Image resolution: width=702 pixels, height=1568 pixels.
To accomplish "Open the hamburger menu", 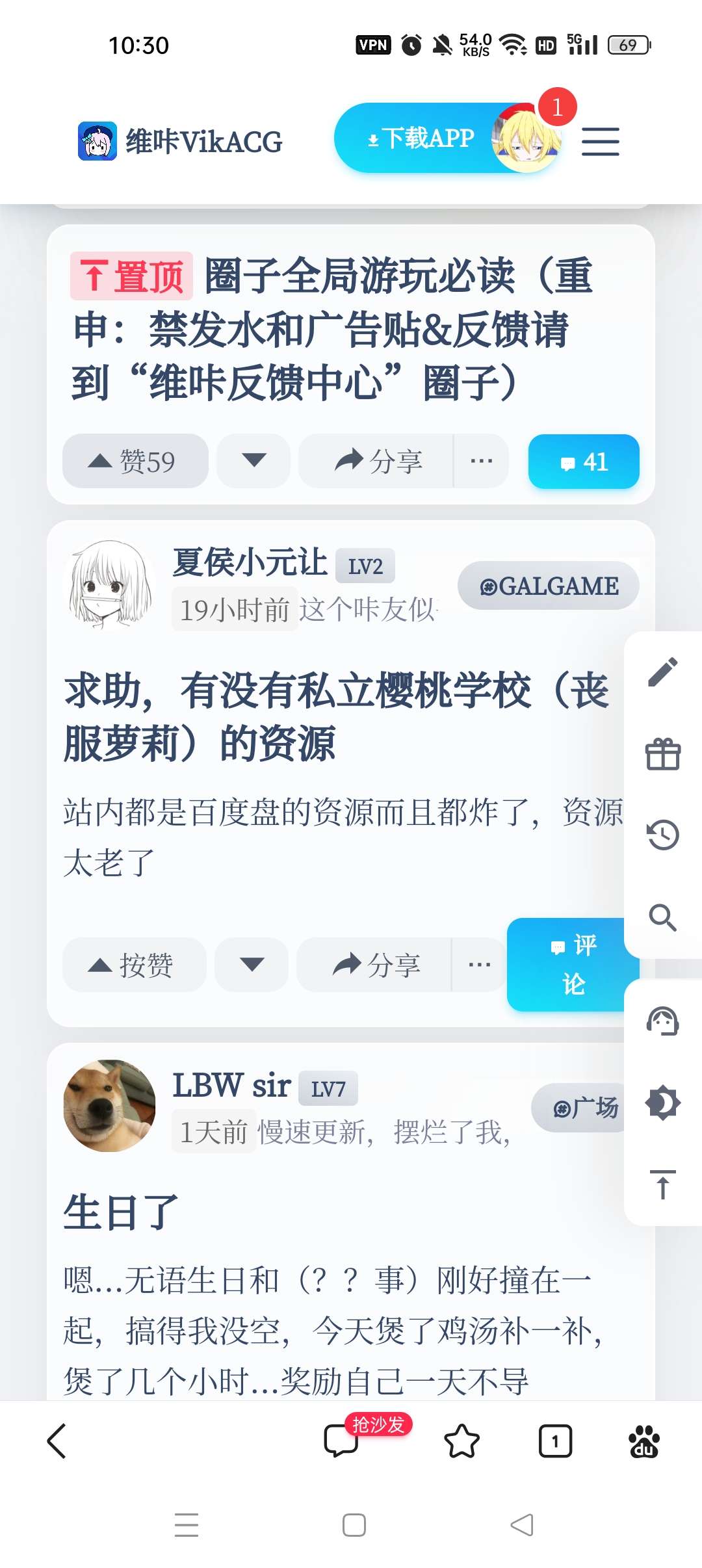I will (600, 141).
